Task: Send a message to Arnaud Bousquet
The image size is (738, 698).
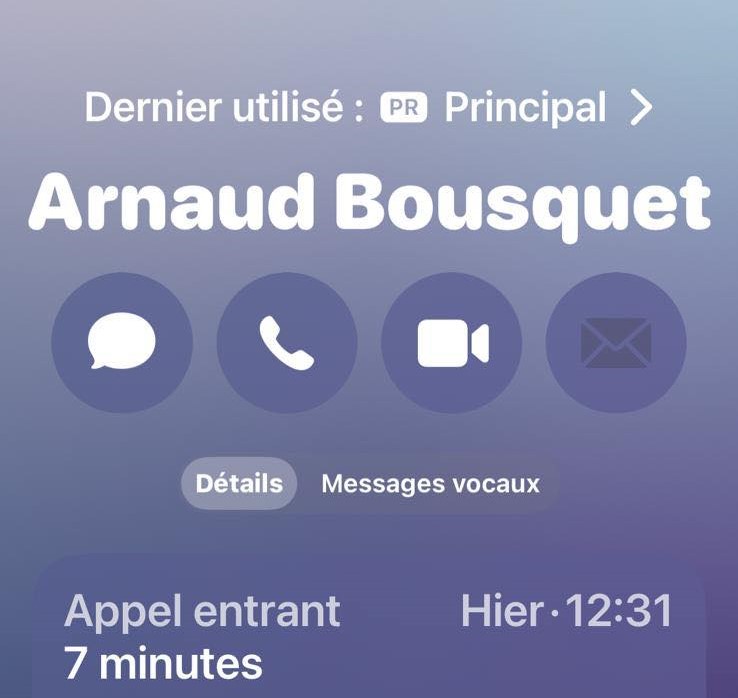Action: click(x=122, y=343)
